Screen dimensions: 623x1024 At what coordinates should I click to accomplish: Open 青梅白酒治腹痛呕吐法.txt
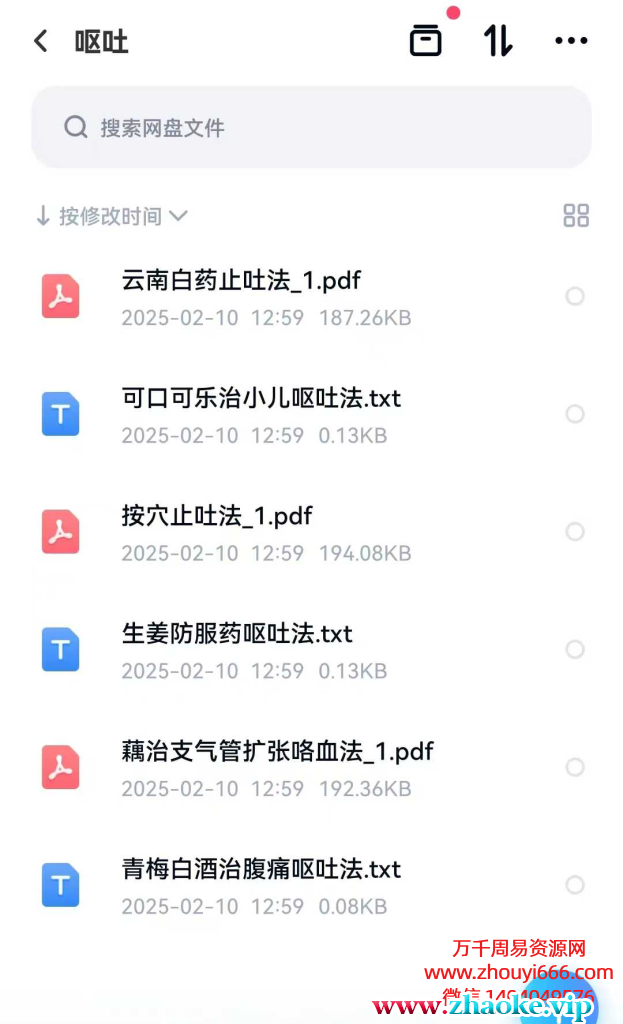click(x=260, y=870)
